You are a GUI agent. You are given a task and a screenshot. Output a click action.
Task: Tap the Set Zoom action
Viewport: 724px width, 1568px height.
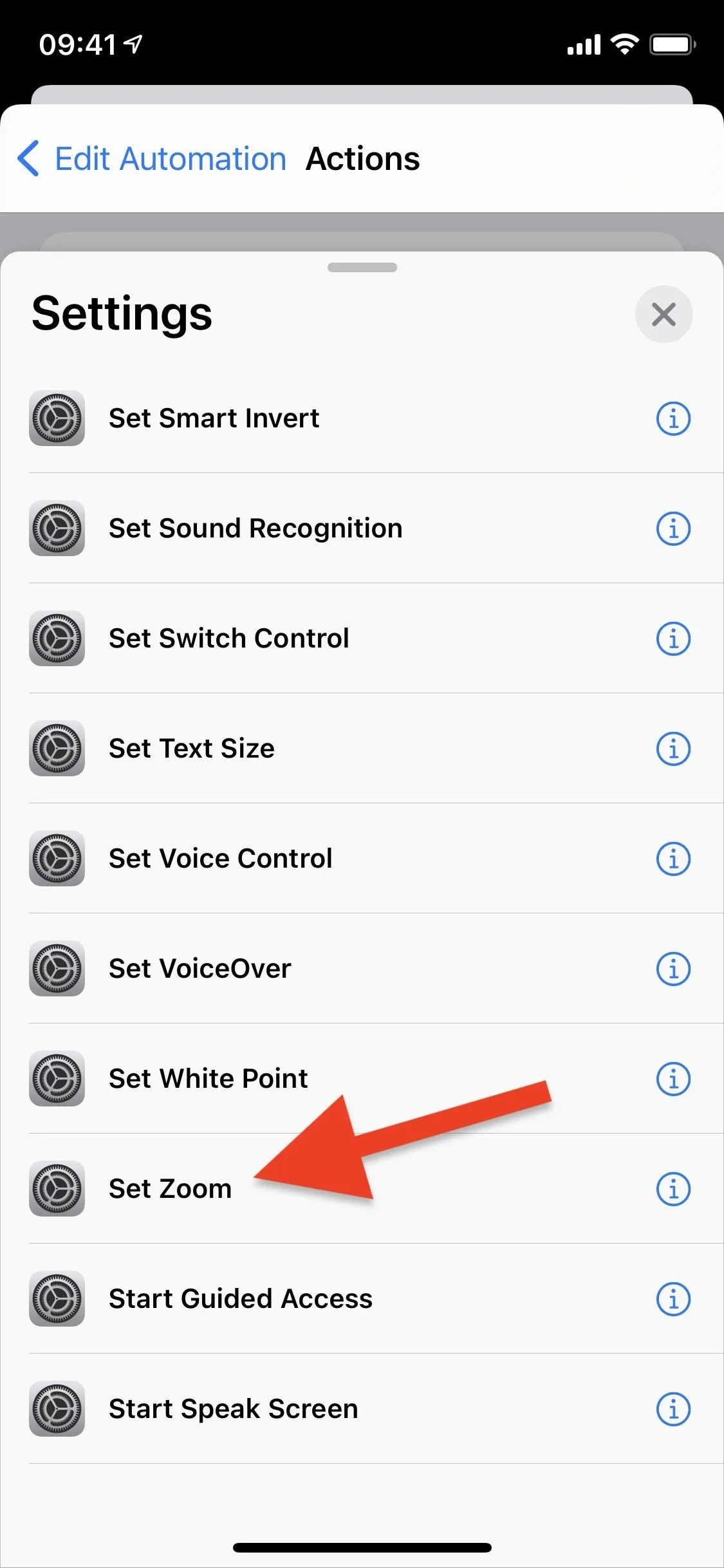coord(362,1189)
